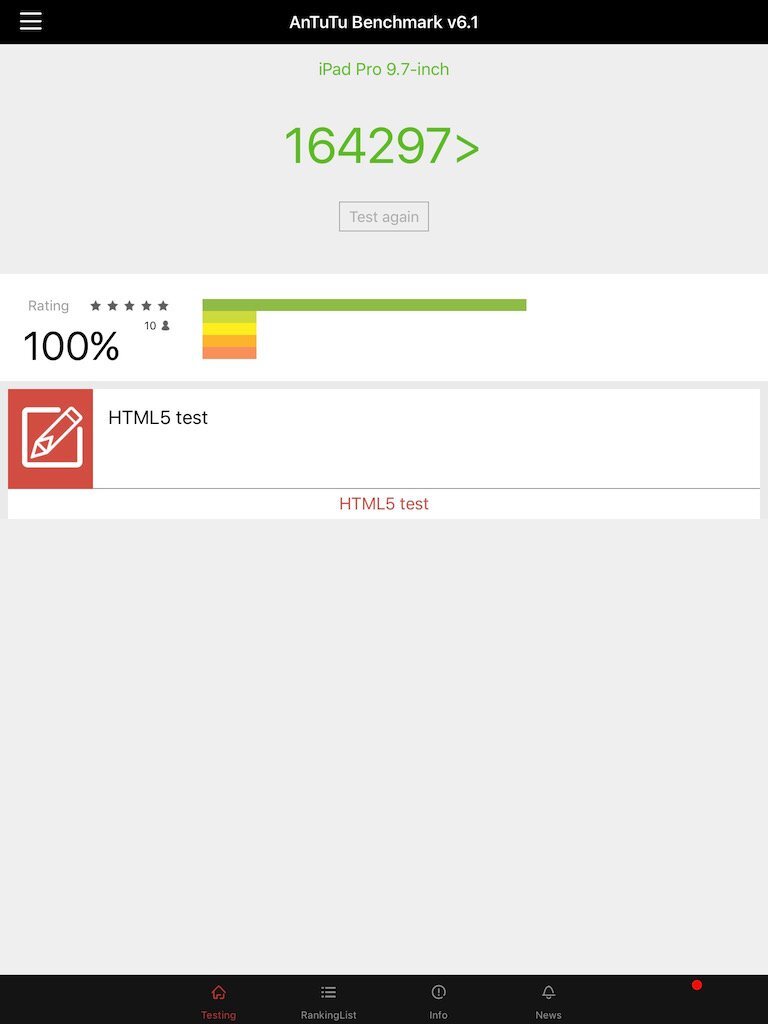View the 164297 score details
This screenshot has width=768, height=1024.
tap(382, 146)
